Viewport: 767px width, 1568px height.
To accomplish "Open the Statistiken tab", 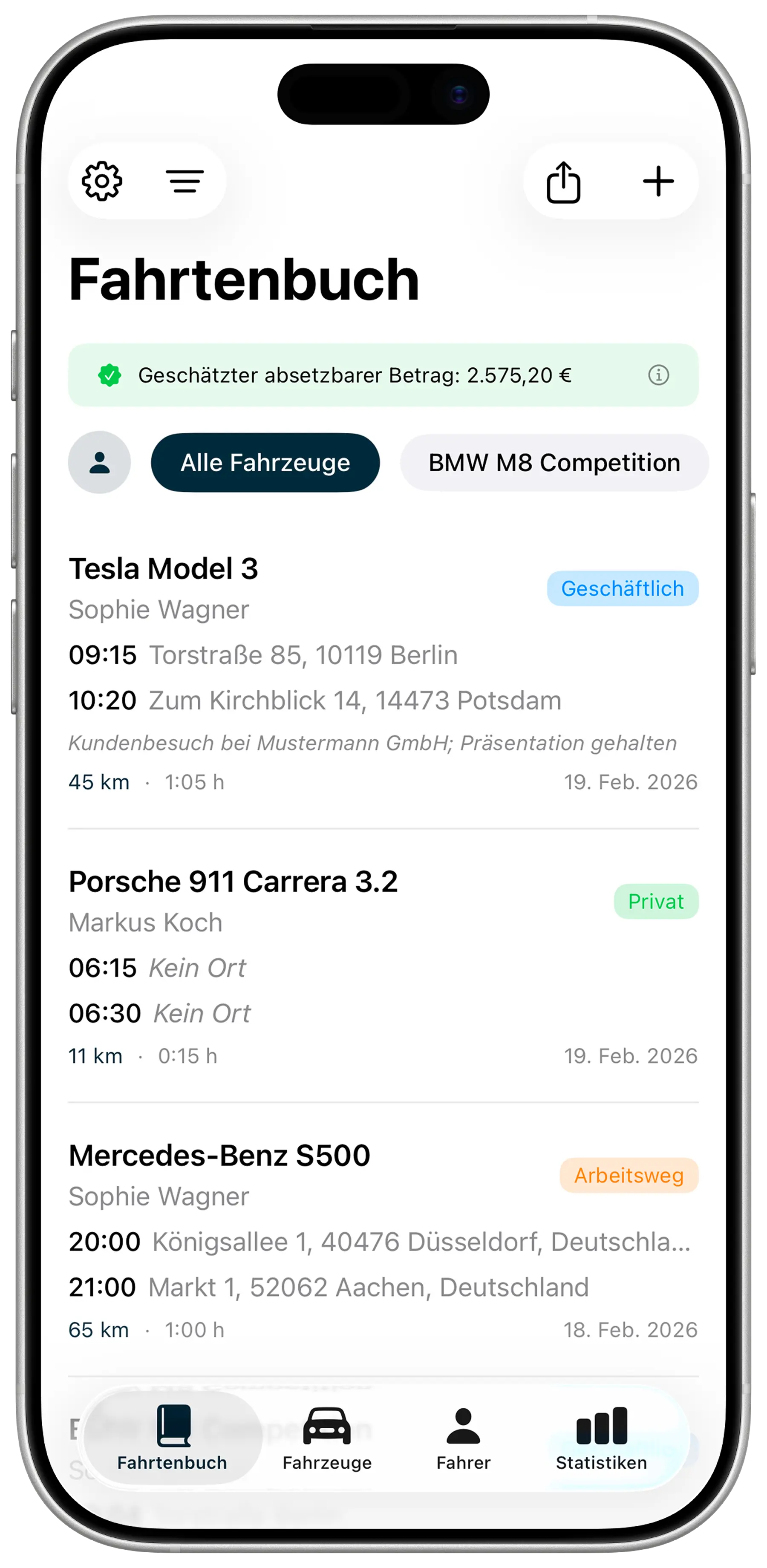I will point(601,1438).
